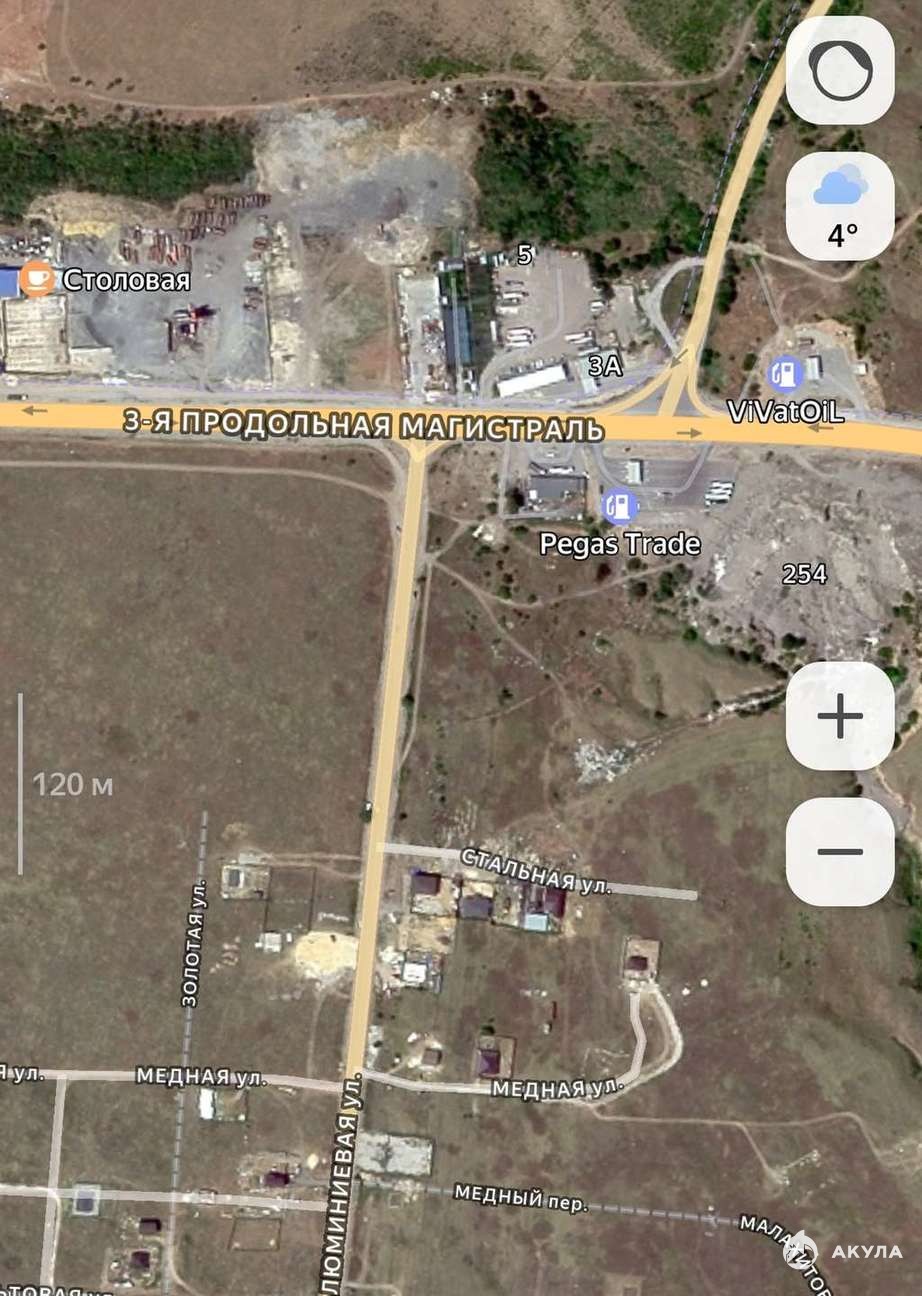The height and width of the screenshot is (1296, 922).
Task: Open the Alice voice assistant button
Action: (840, 71)
